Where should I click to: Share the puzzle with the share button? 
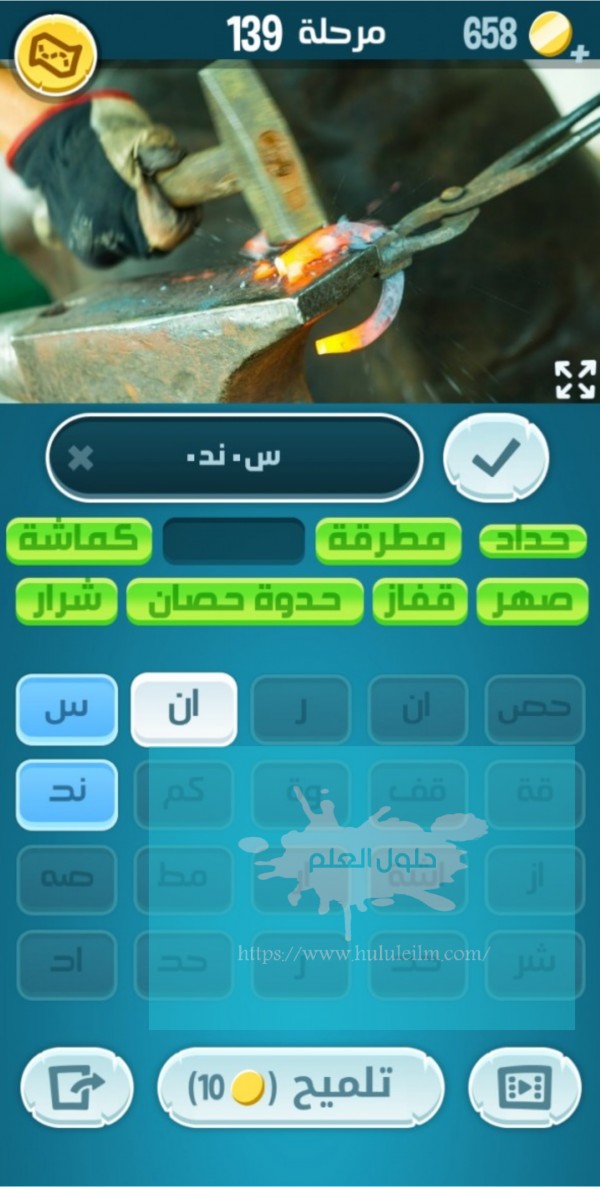(x=76, y=1087)
